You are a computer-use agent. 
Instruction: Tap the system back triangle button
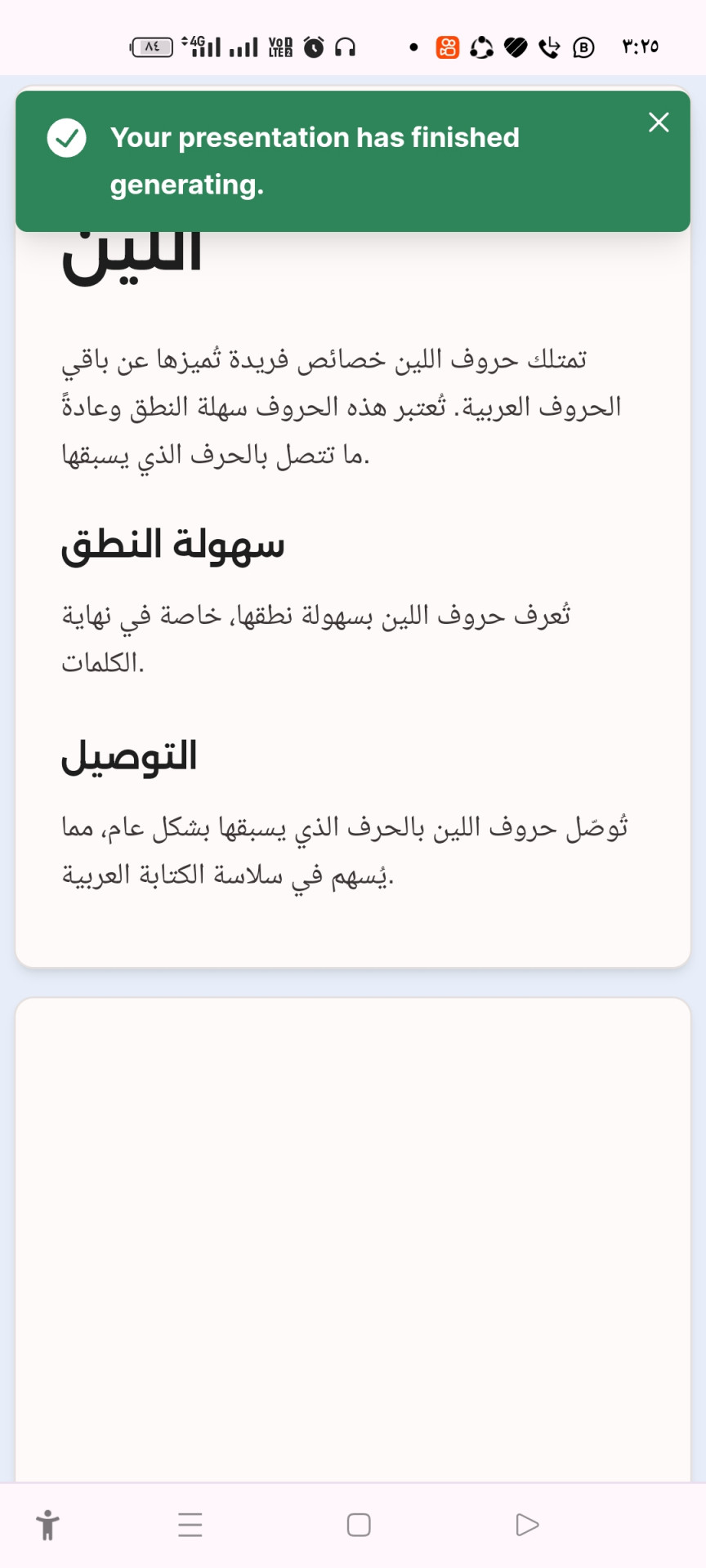click(527, 1525)
